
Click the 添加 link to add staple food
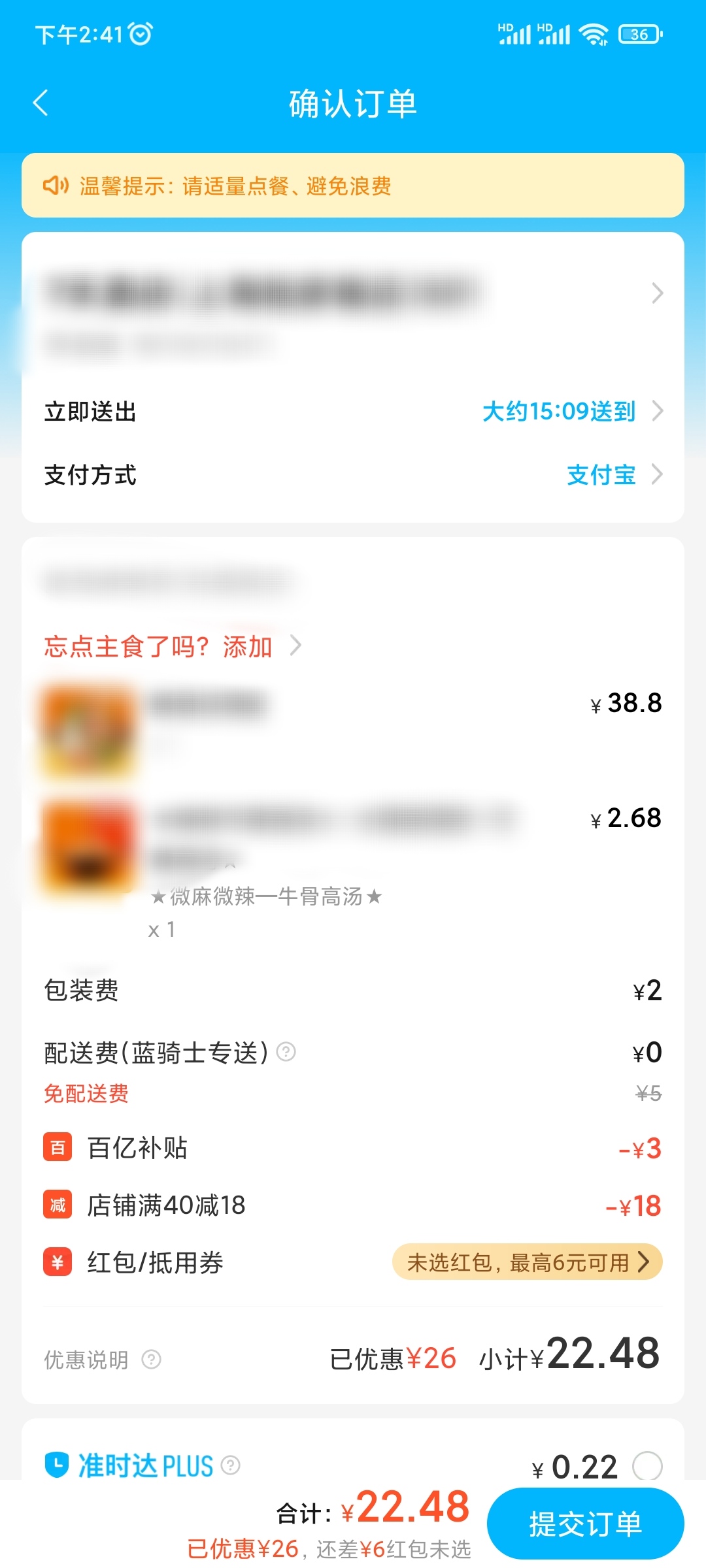pos(250,646)
